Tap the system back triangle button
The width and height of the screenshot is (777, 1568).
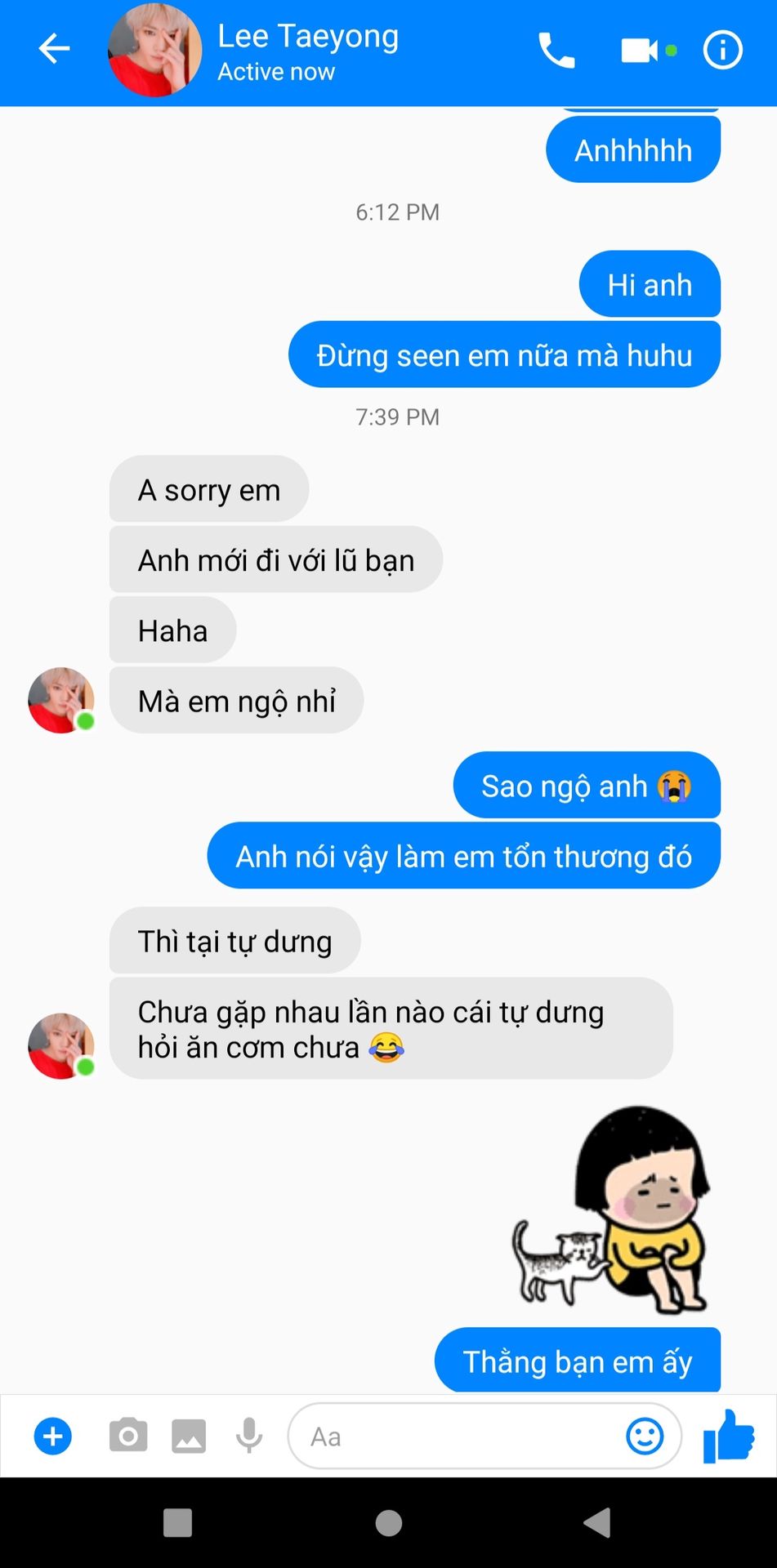coord(597,1522)
